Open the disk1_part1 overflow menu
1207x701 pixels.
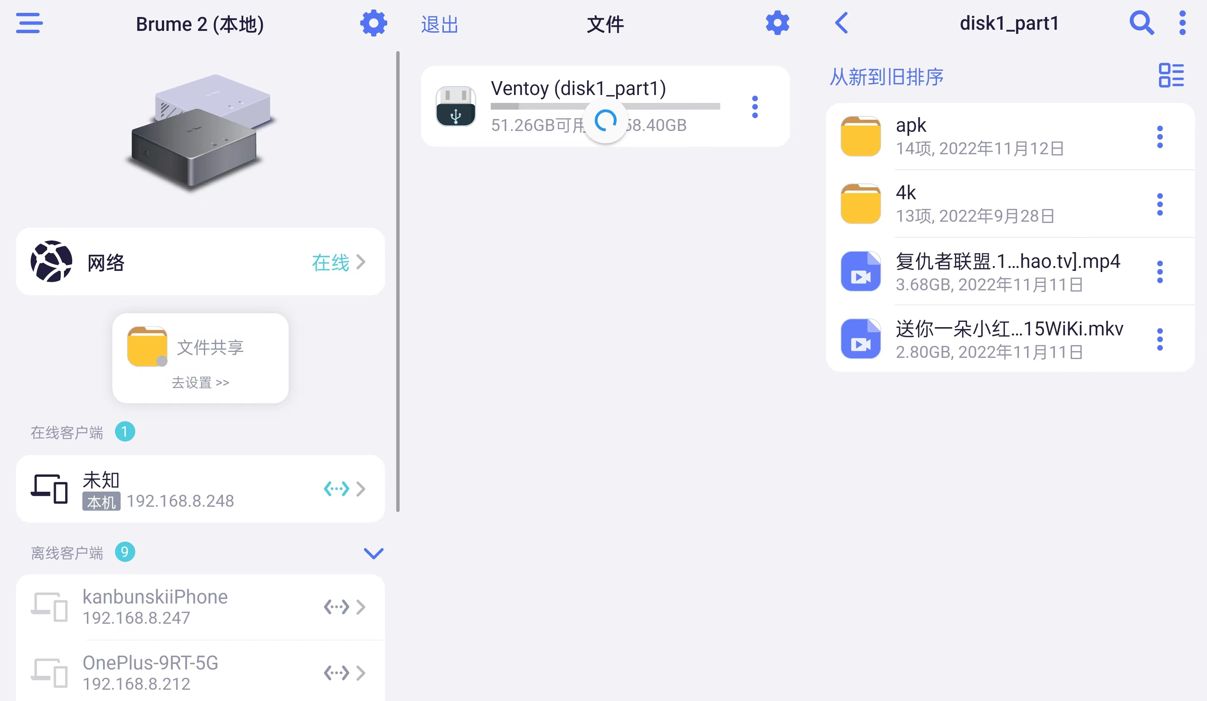tap(1183, 23)
